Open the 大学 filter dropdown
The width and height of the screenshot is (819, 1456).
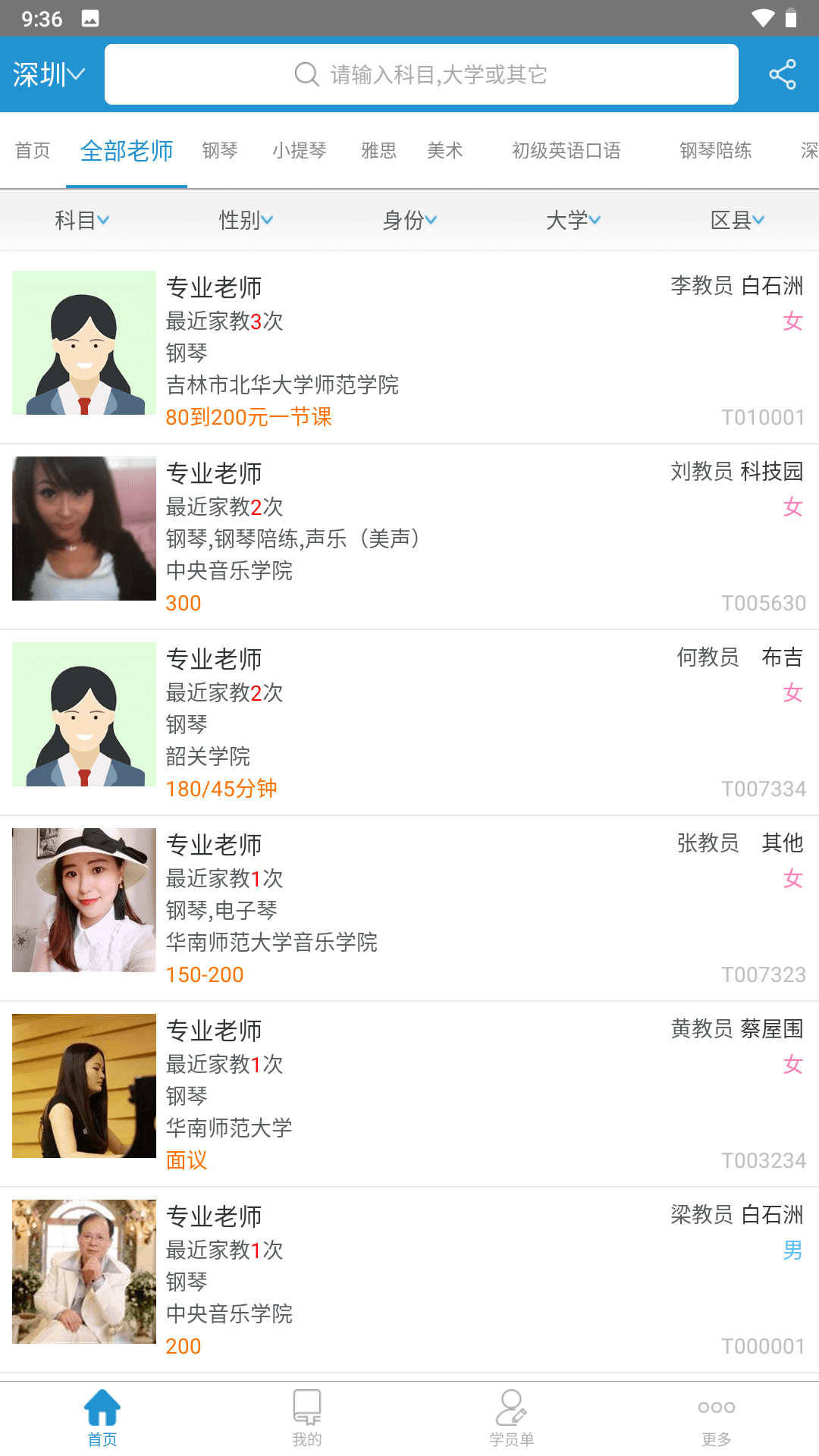point(573,221)
